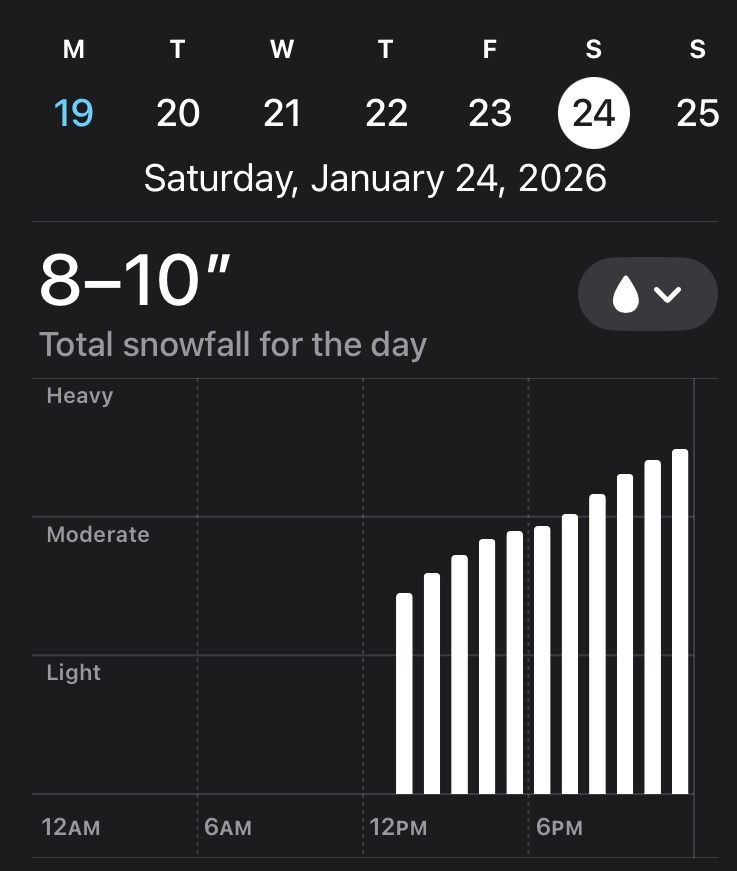Viewport: 737px width, 871px height.
Task: Tap the selected Saturday 24 date
Action: coord(594,113)
